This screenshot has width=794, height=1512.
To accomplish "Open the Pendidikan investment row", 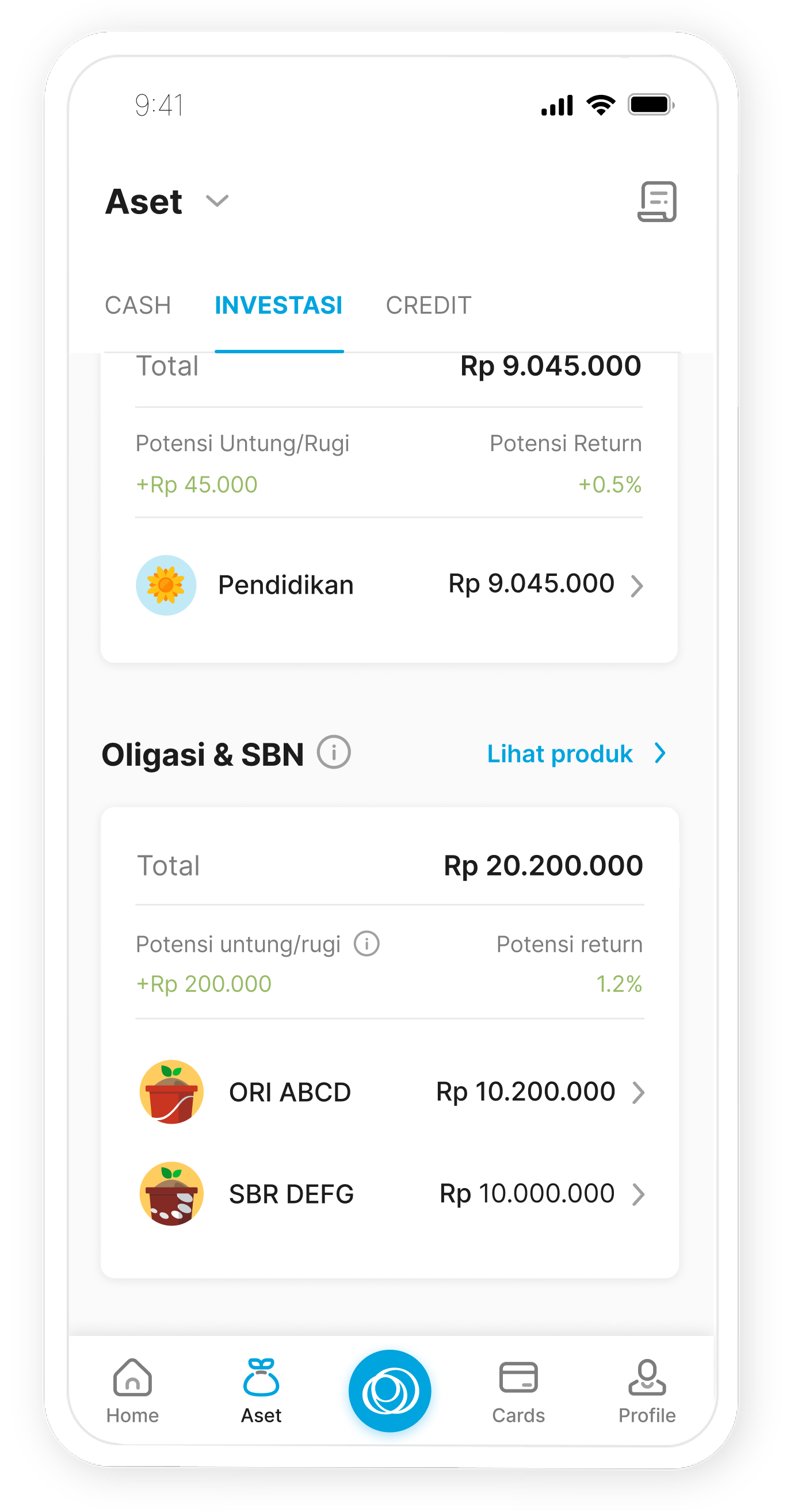I will pos(389,585).
